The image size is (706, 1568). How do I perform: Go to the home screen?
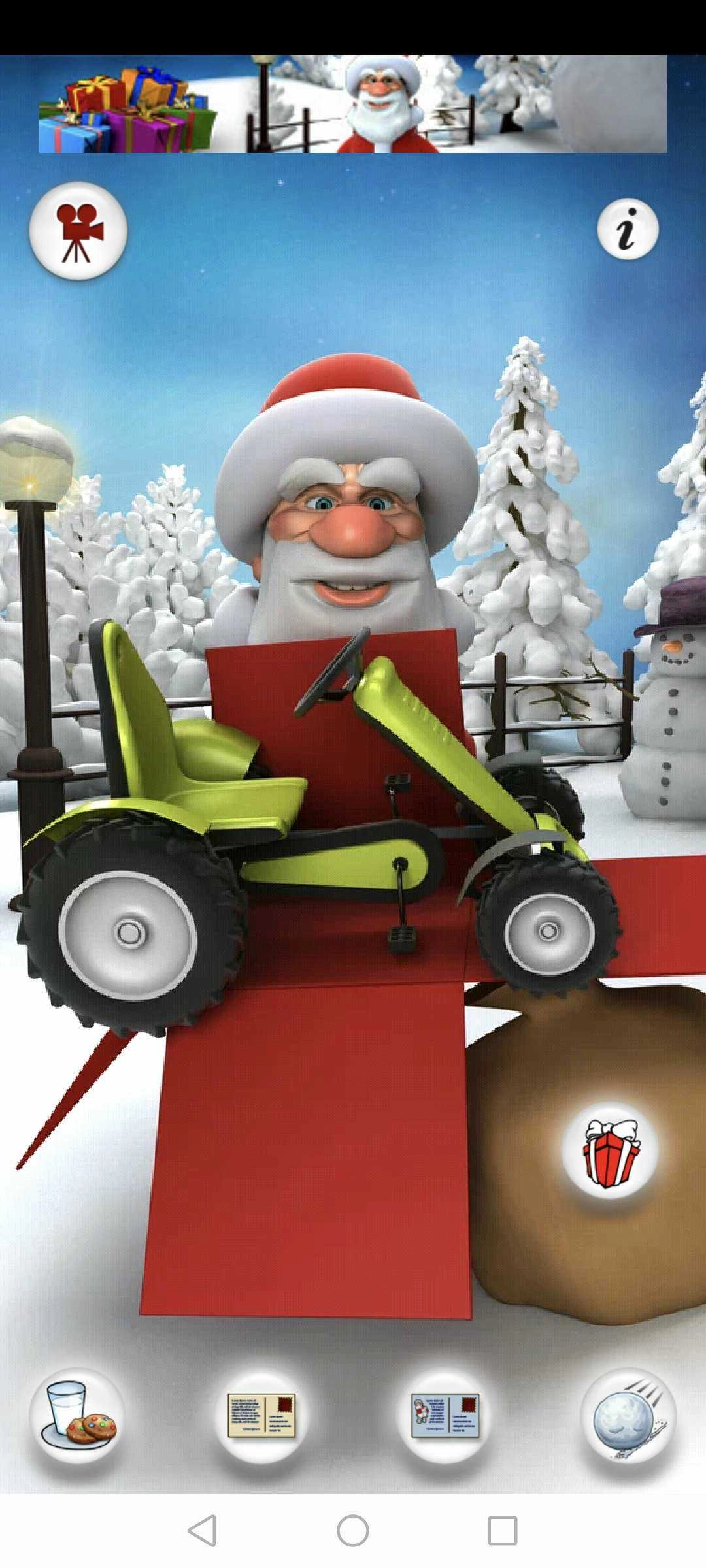click(353, 1530)
